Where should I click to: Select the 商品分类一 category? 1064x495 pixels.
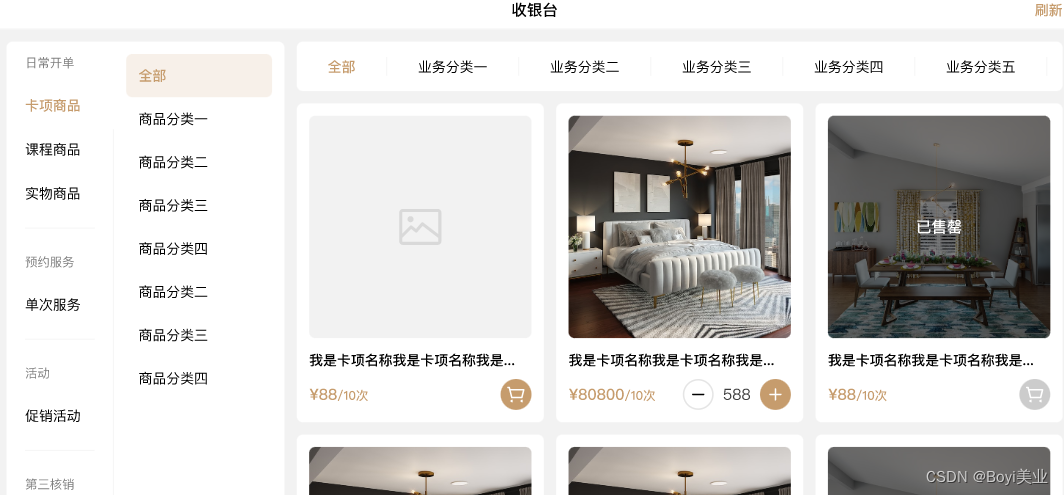point(173,119)
